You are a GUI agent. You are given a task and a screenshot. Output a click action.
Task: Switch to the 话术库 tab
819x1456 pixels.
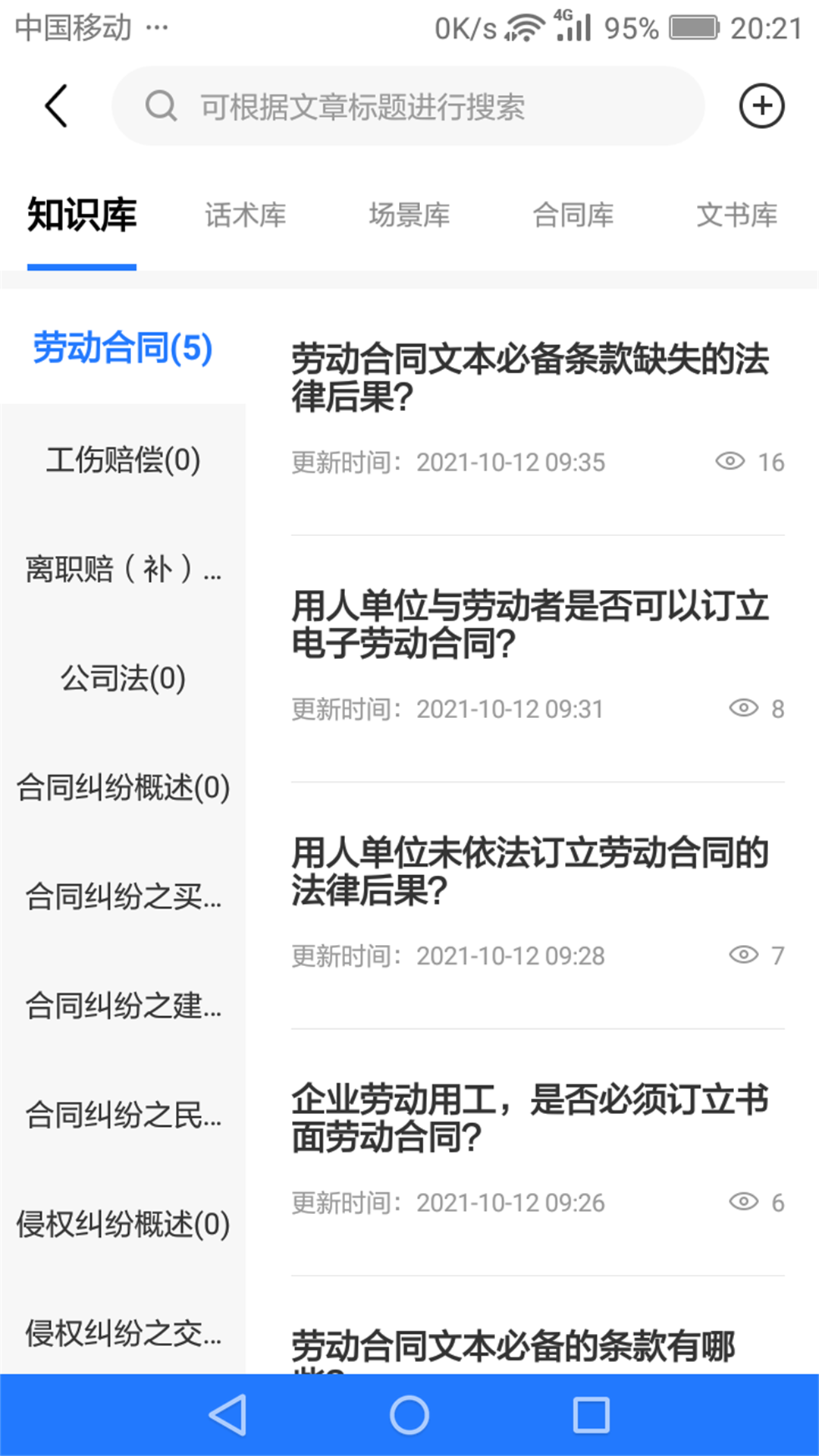[x=245, y=215]
